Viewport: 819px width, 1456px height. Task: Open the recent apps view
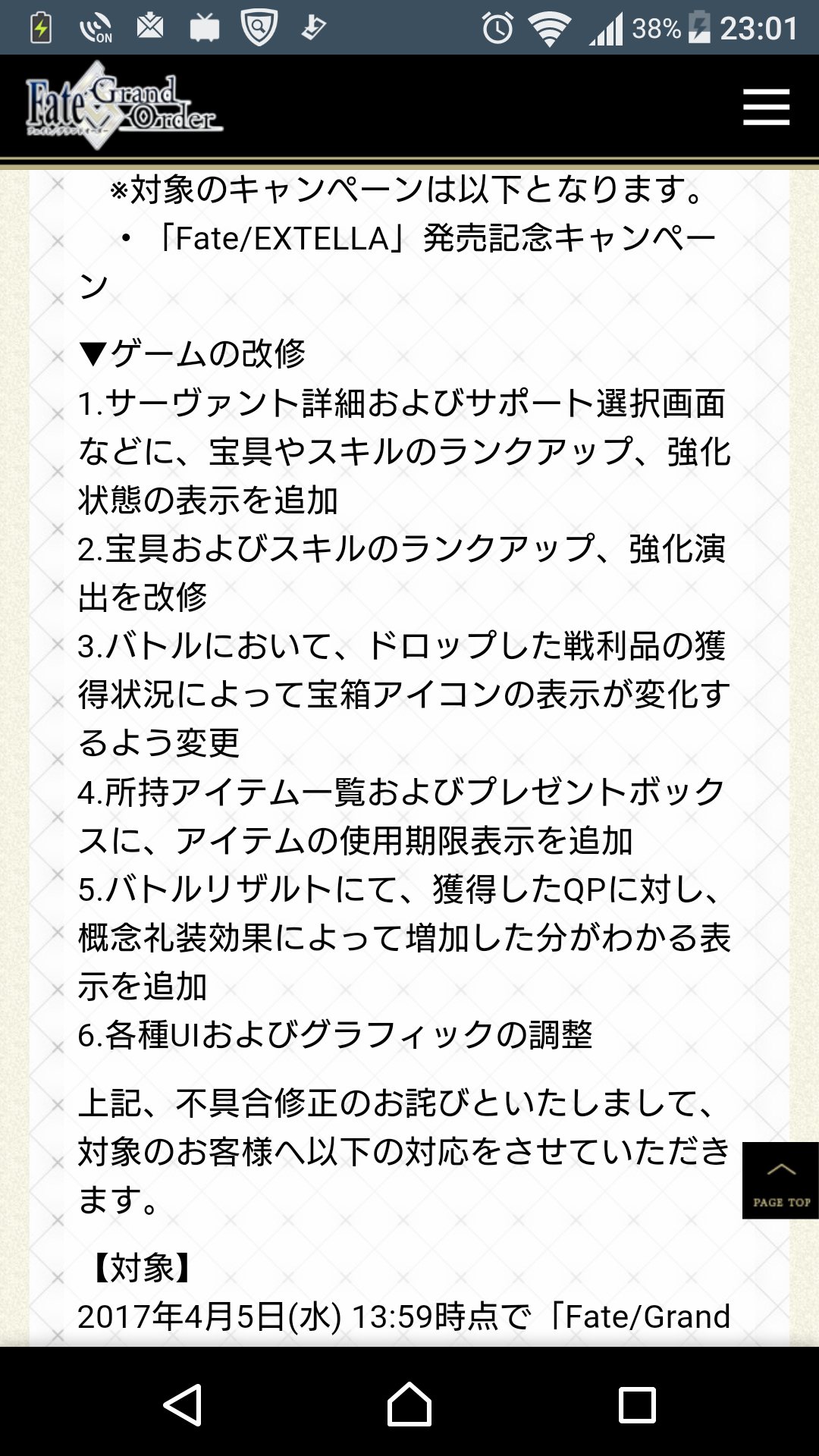point(636,1404)
